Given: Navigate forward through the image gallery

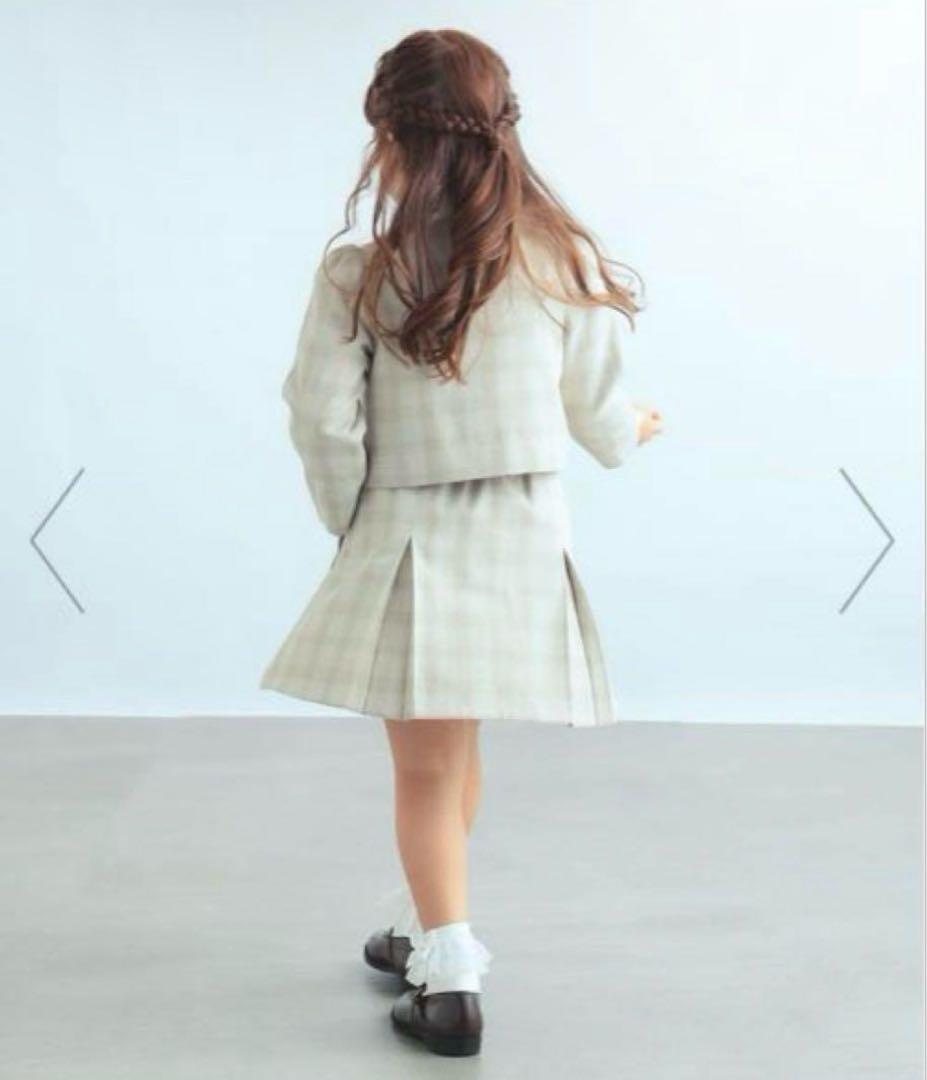Looking at the screenshot, I should tap(863, 538).
